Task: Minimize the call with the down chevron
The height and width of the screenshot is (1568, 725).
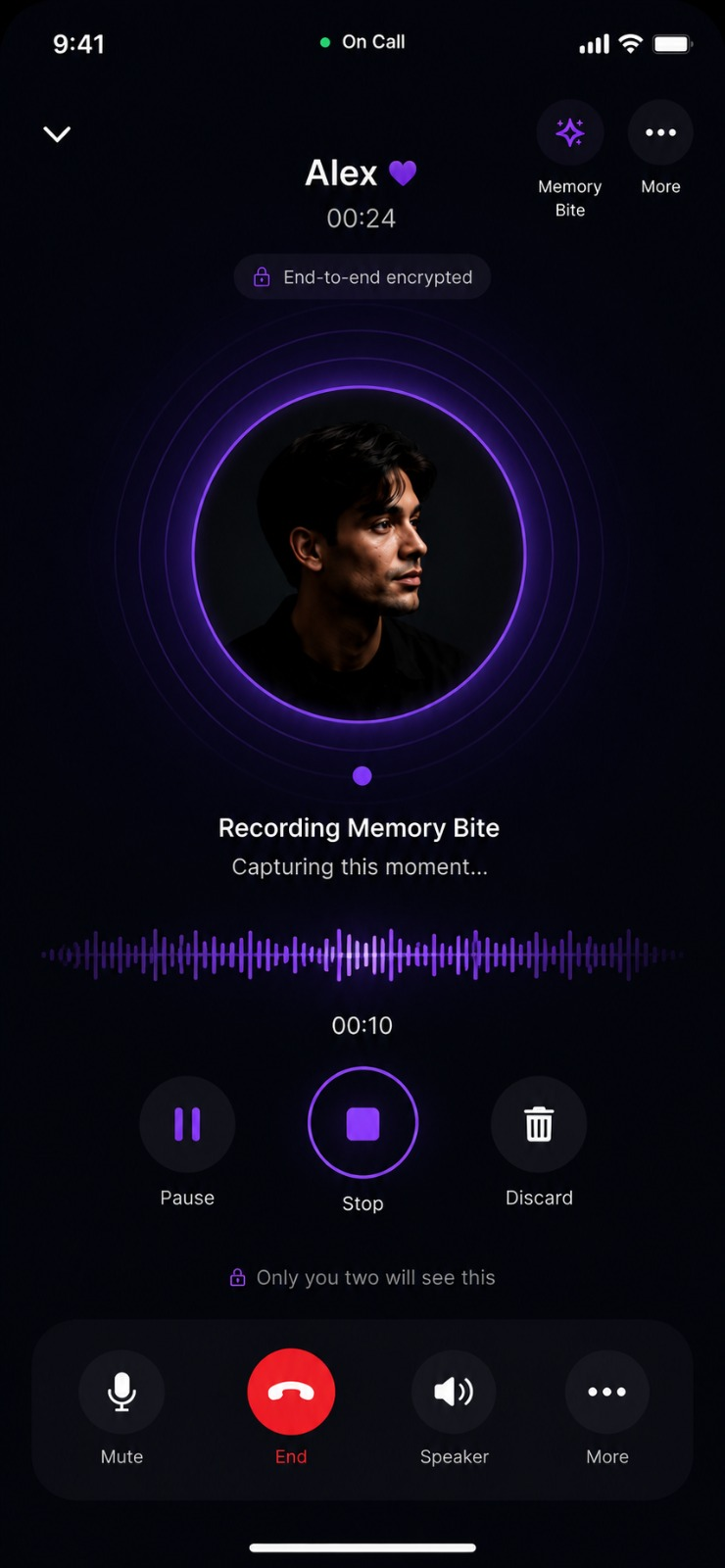Action: tap(57, 133)
